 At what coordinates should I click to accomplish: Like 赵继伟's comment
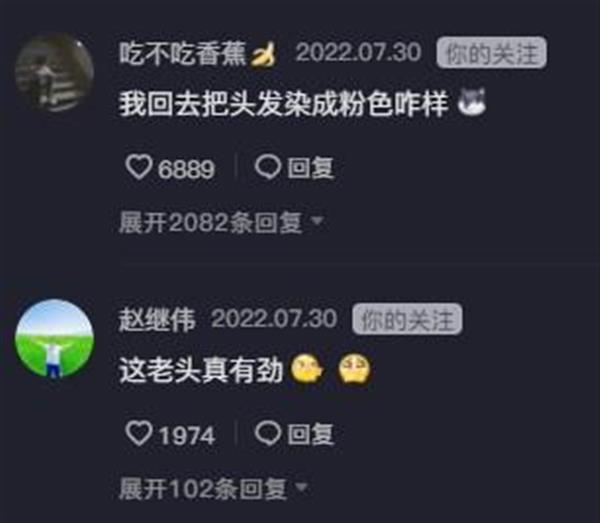coord(137,435)
